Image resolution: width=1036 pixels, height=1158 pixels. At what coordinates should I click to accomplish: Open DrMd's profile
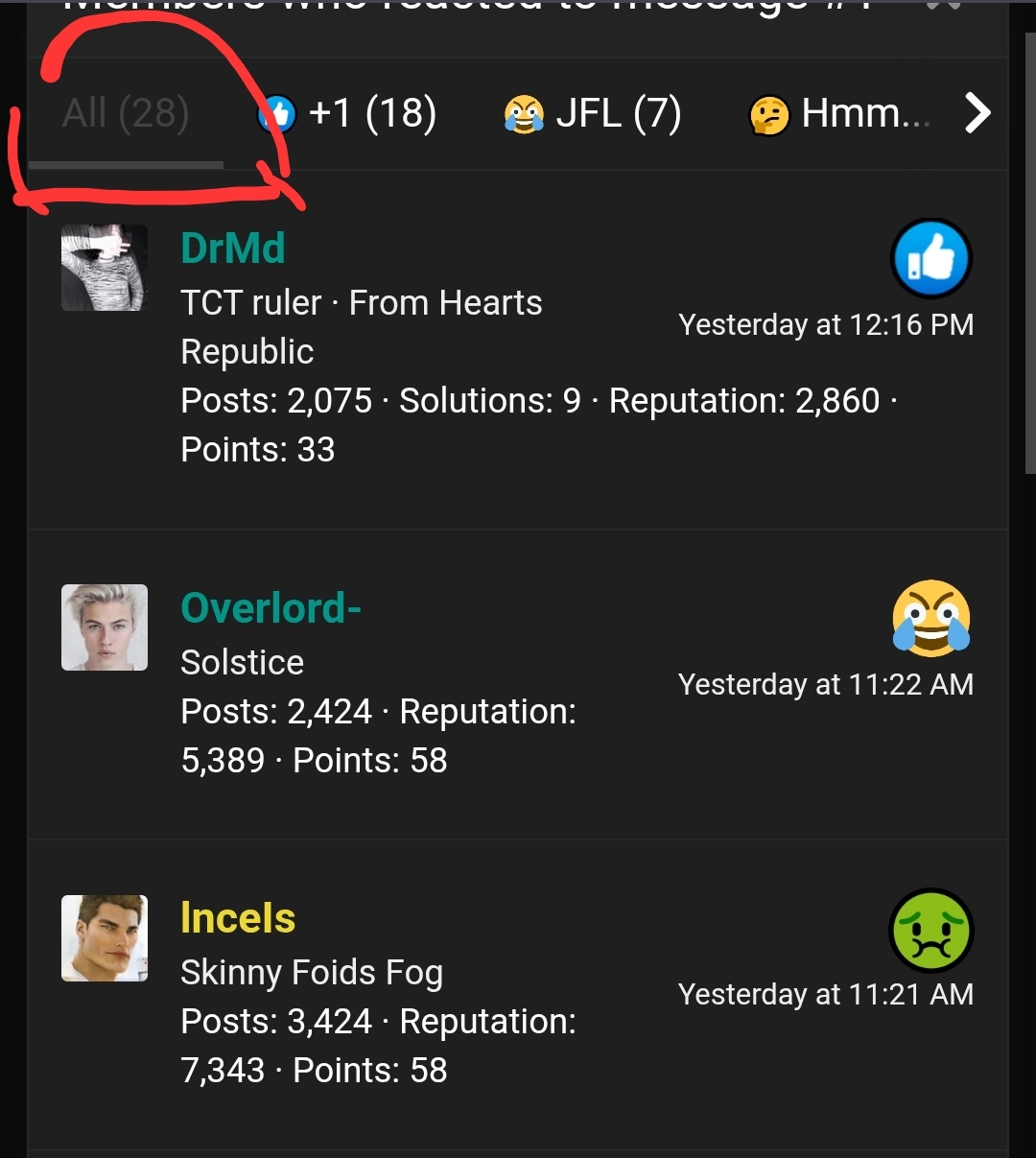[233, 248]
